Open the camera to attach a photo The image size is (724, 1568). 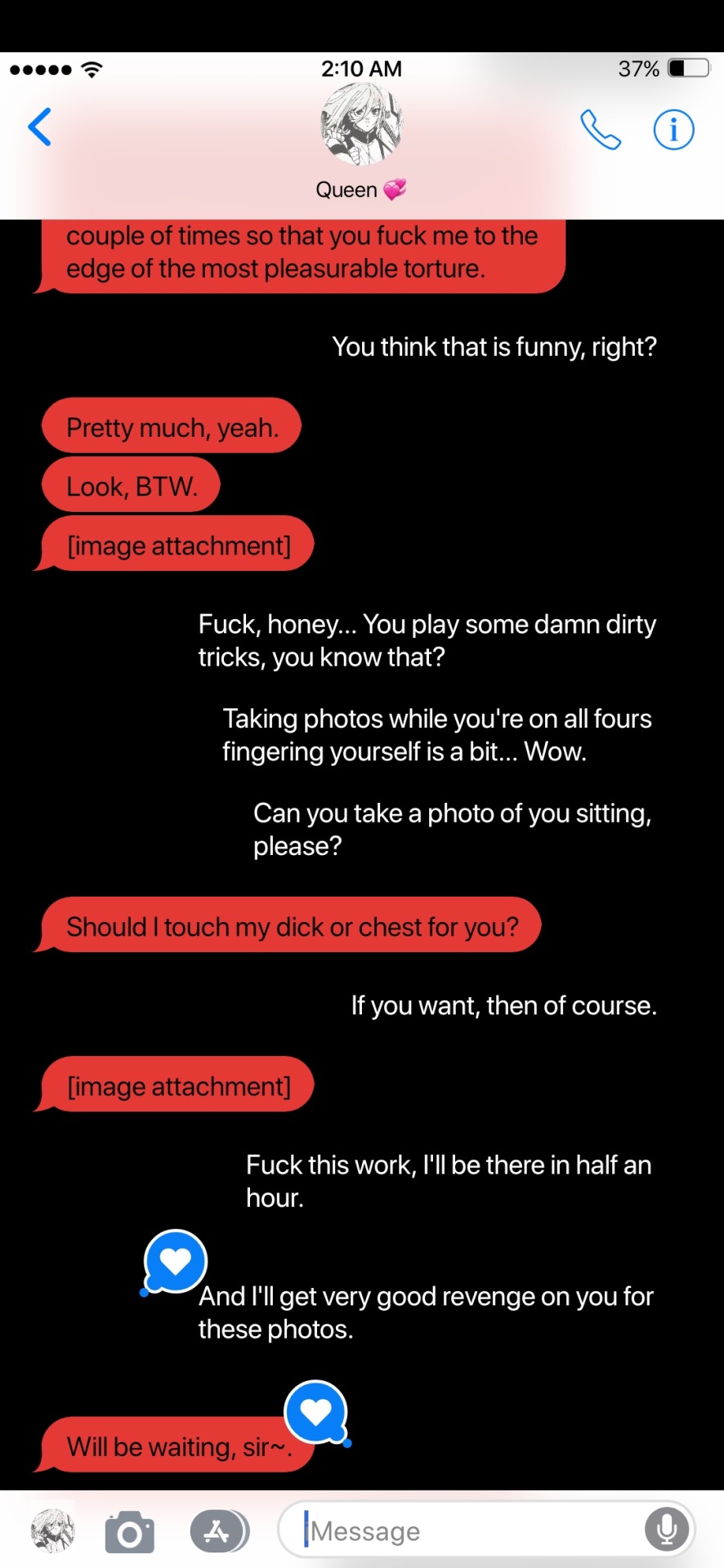click(129, 1531)
